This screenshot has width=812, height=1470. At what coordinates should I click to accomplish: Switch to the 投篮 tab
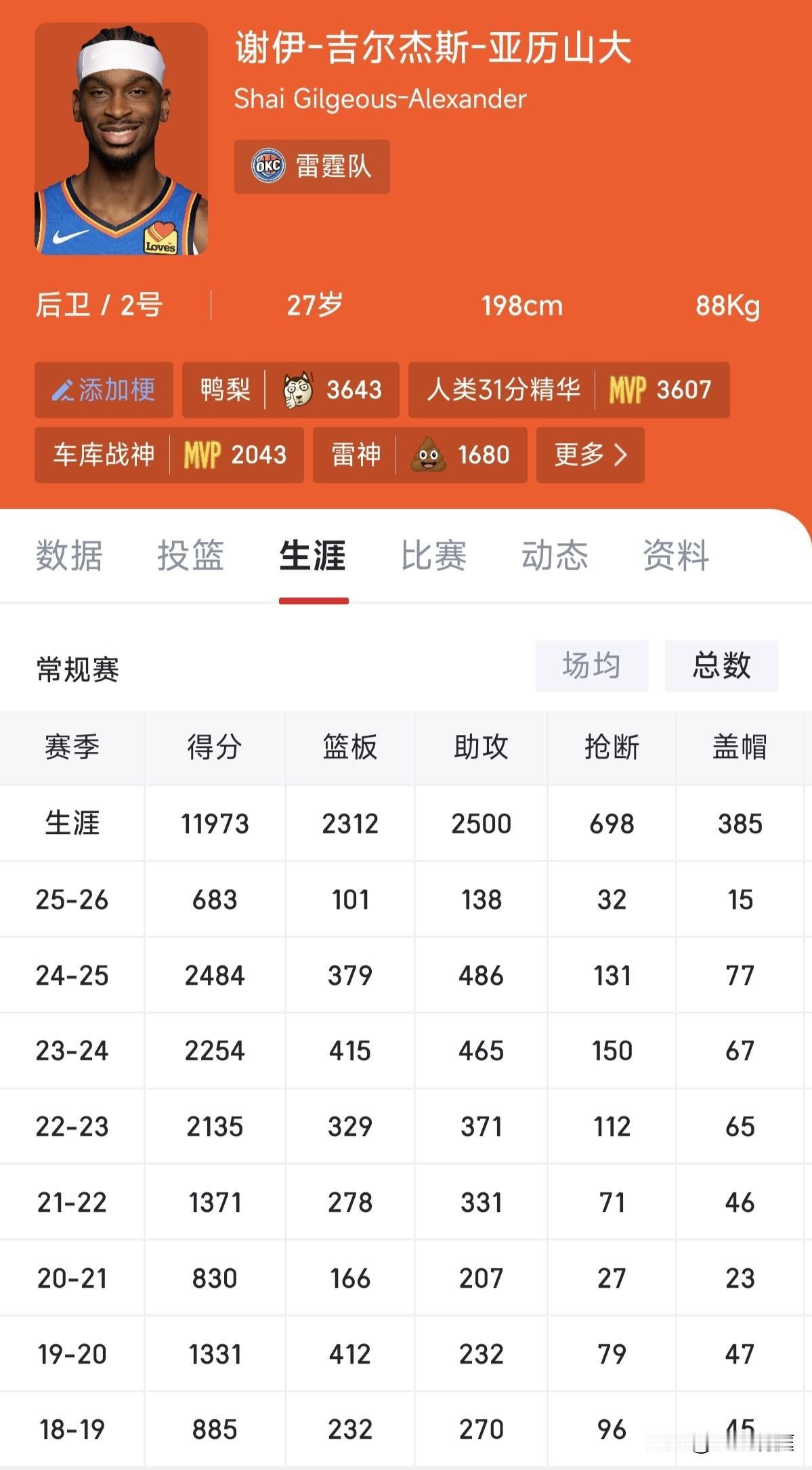point(192,556)
